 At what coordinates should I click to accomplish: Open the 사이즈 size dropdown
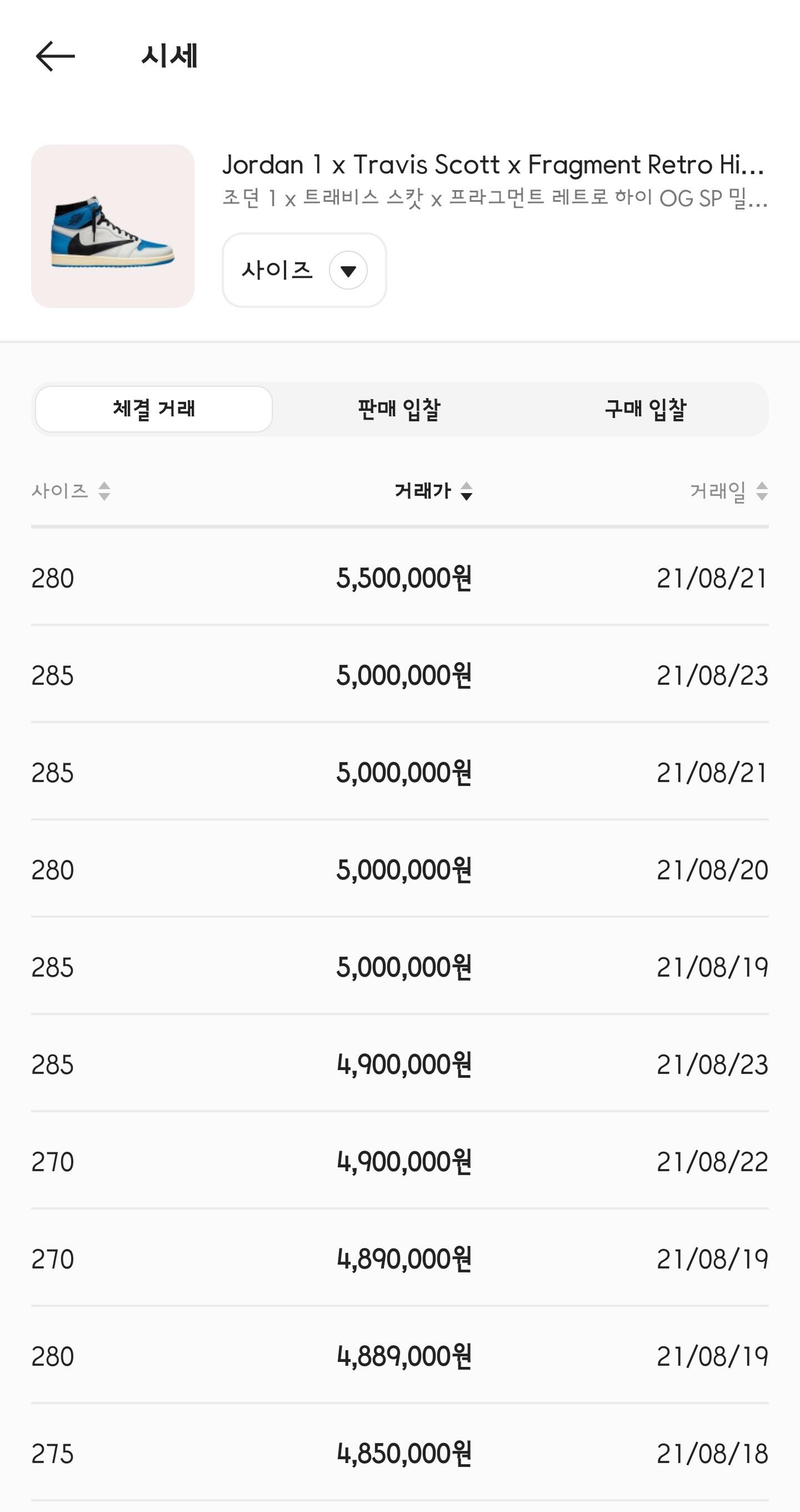coord(304,270)
